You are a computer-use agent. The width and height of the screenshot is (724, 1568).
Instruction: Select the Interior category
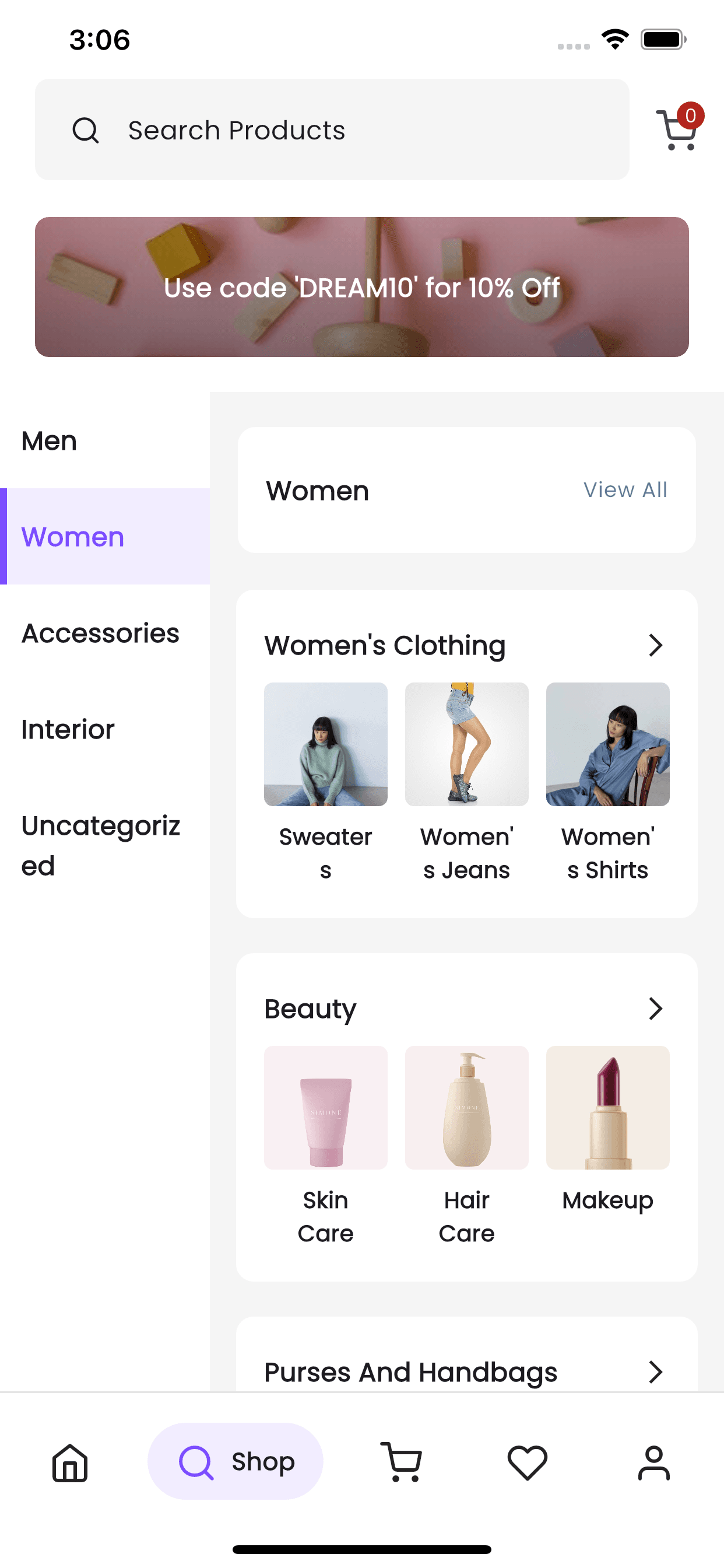pyautogui.click(x=67, y=729)
